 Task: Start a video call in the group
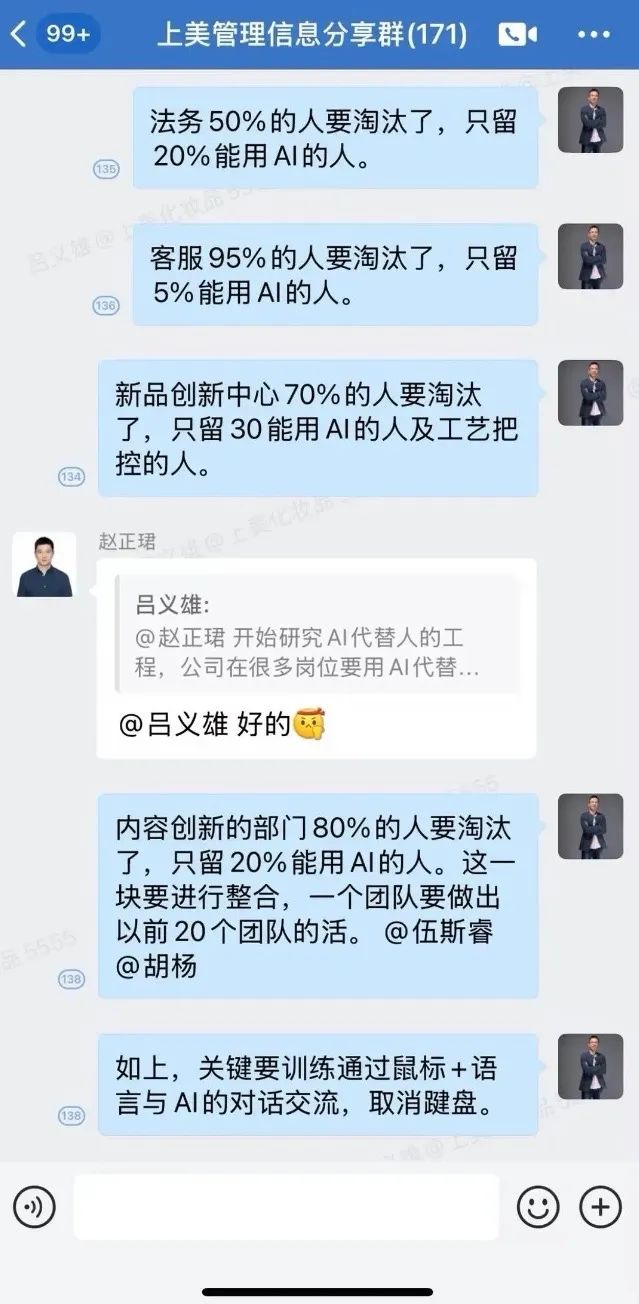pos(516,34)
